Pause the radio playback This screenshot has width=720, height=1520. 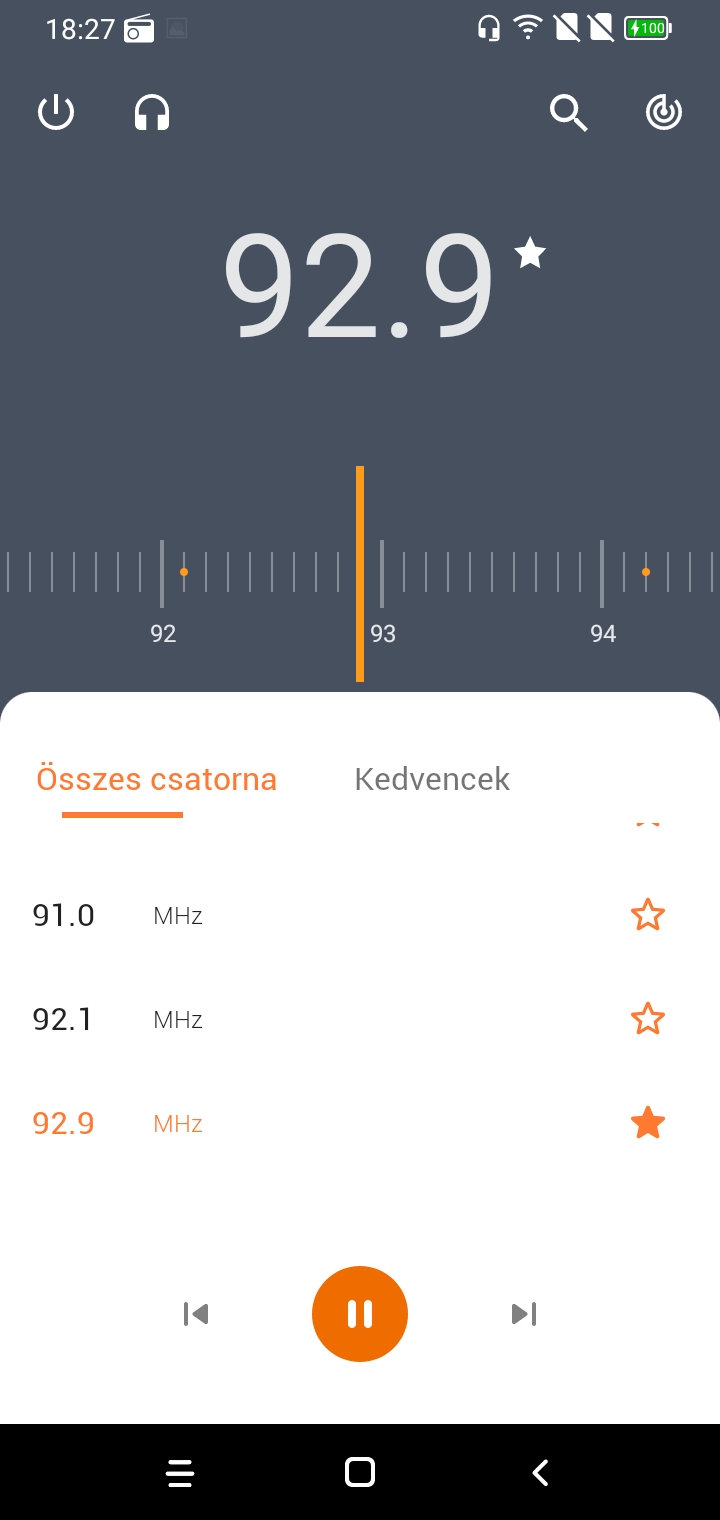pos(360,1314)
